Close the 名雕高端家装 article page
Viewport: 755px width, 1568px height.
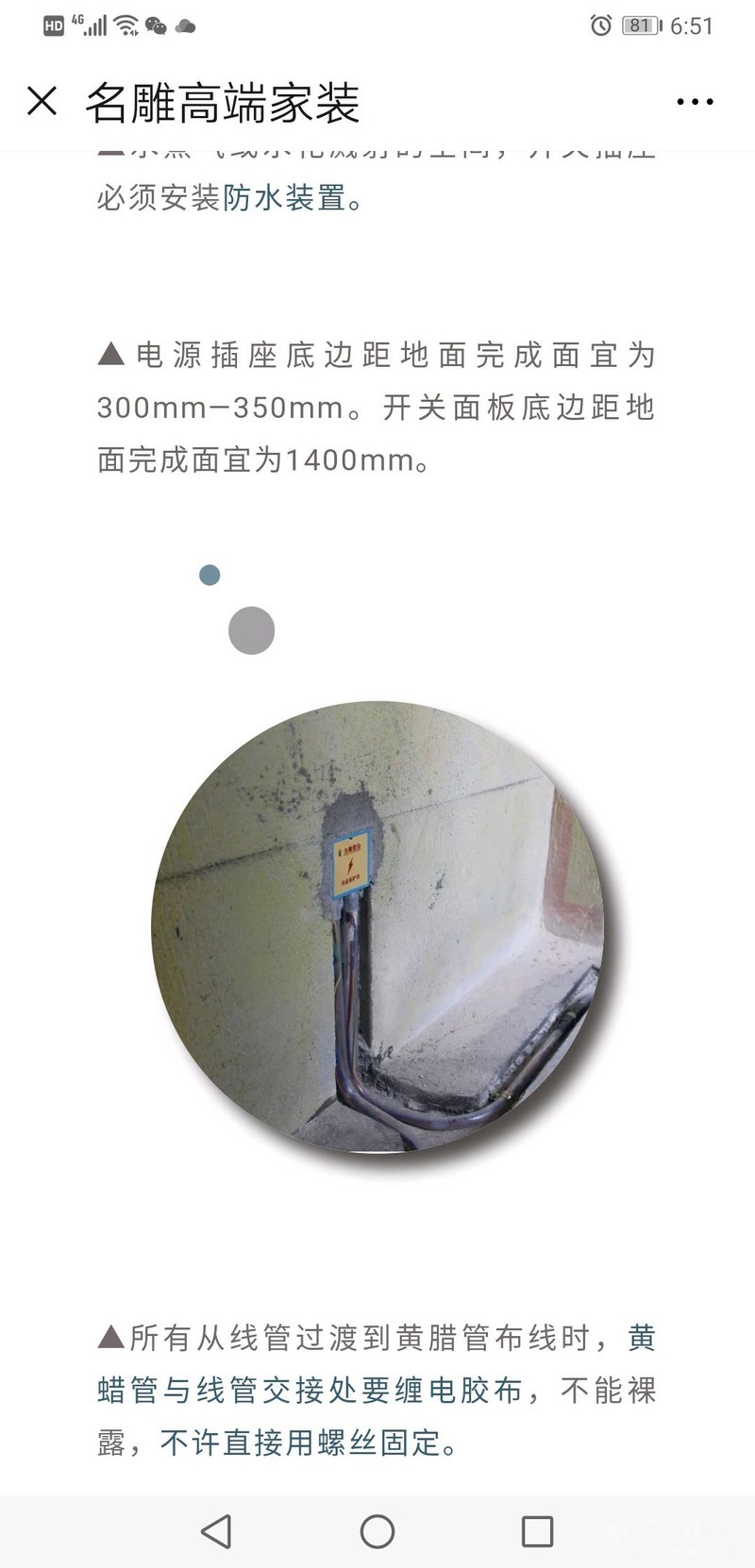pos(42,101)
